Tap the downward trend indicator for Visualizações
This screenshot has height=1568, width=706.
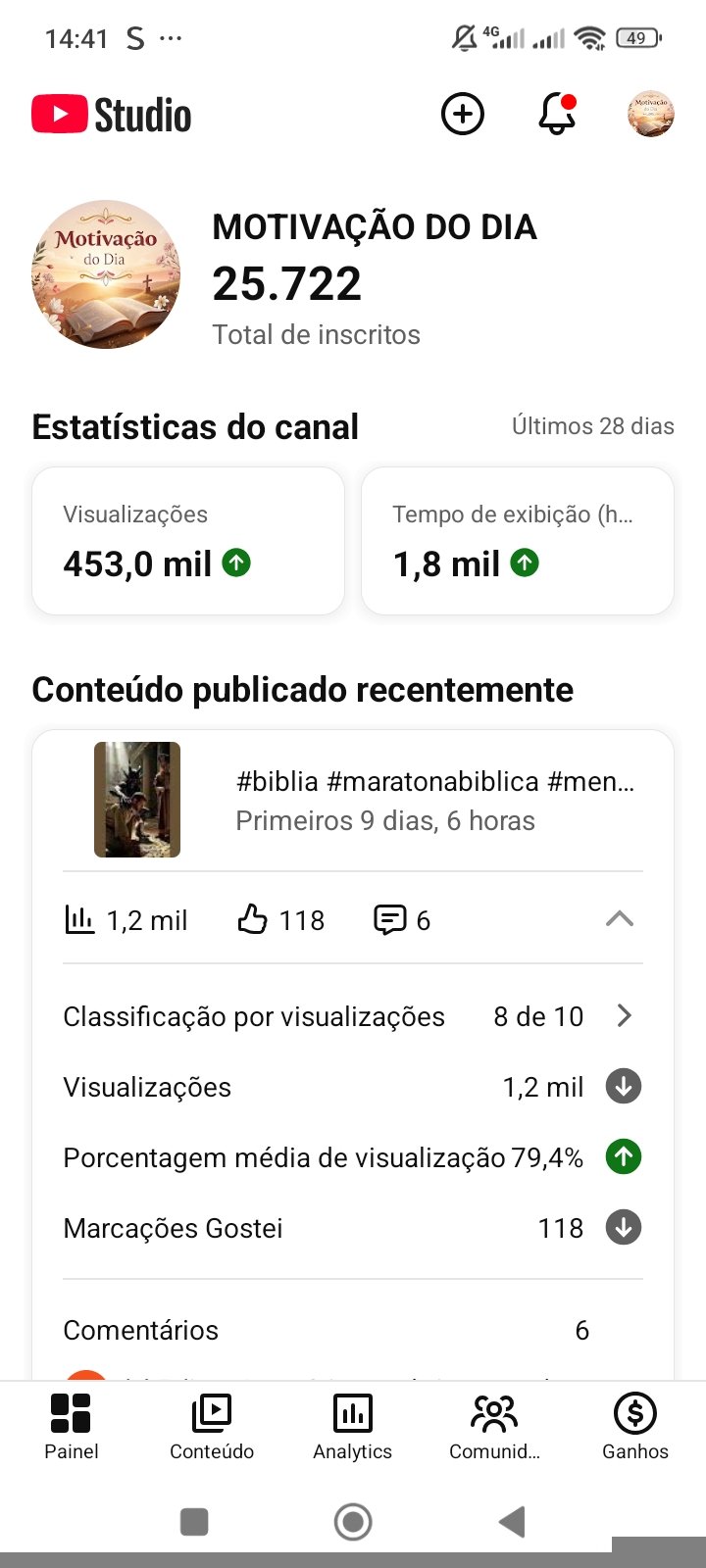[x=622, y=1086]
